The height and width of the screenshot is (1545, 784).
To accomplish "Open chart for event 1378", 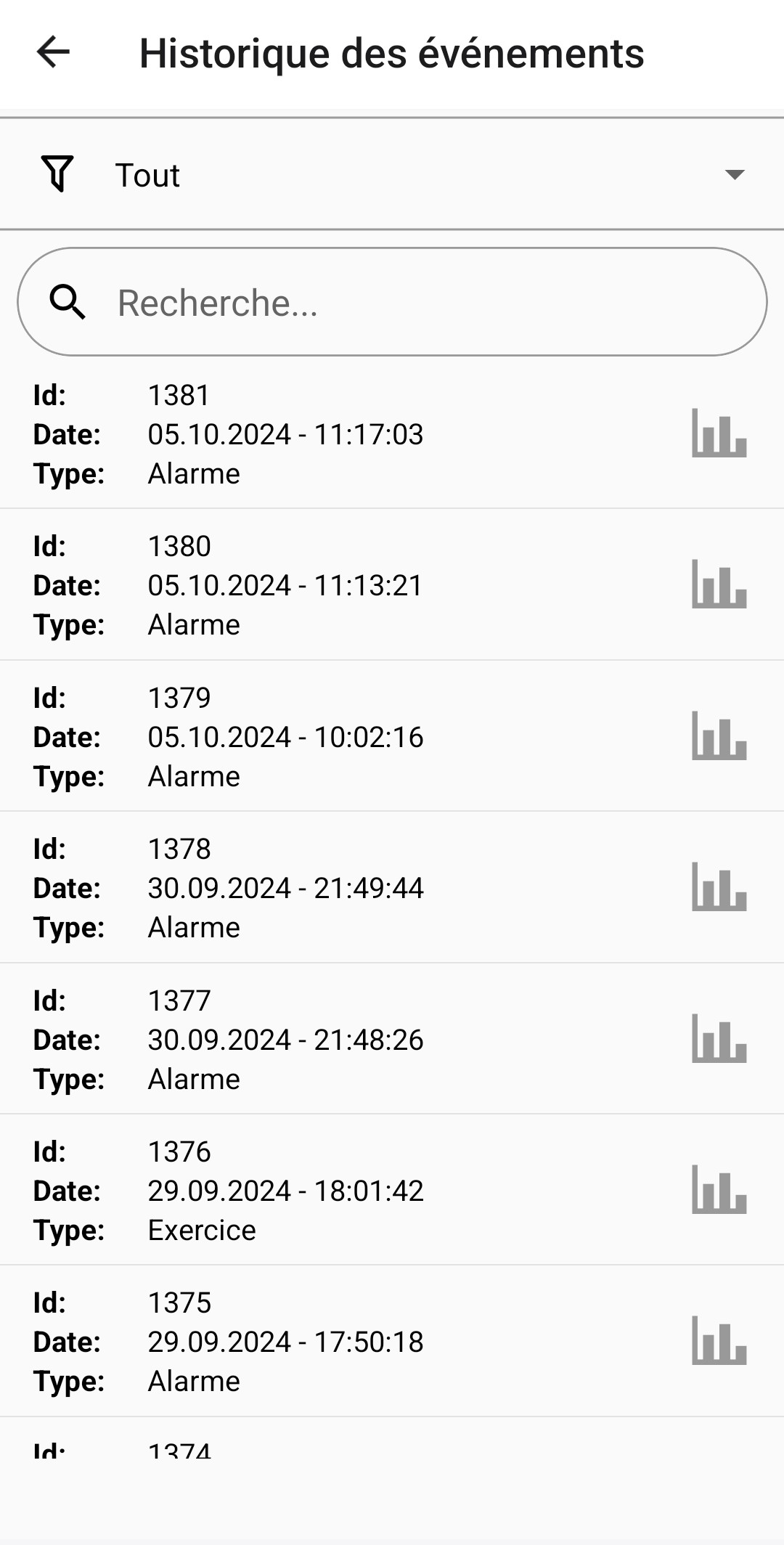I will click(719, 887).
